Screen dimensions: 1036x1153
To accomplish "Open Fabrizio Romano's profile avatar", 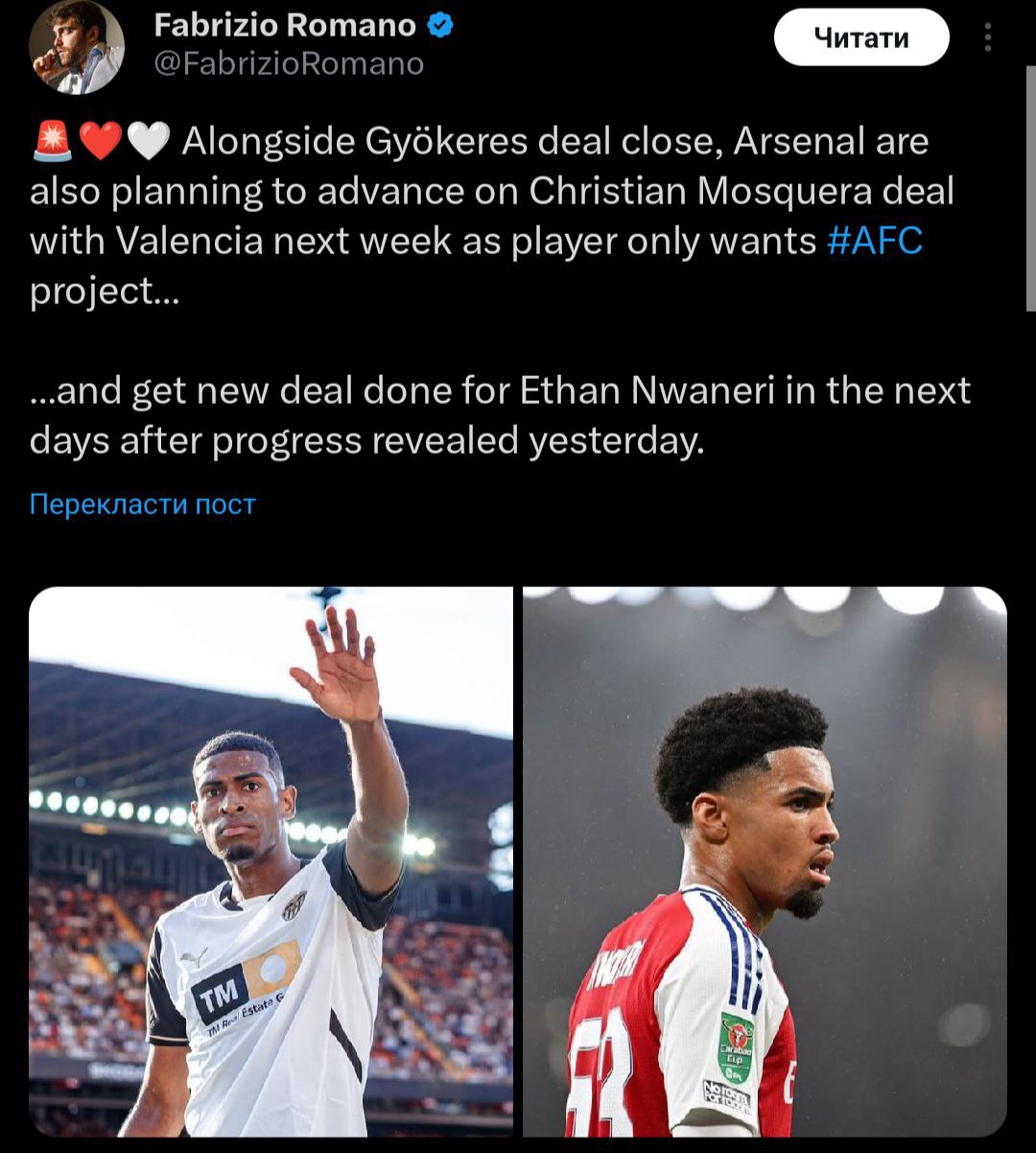I will [x=77, y=48].
